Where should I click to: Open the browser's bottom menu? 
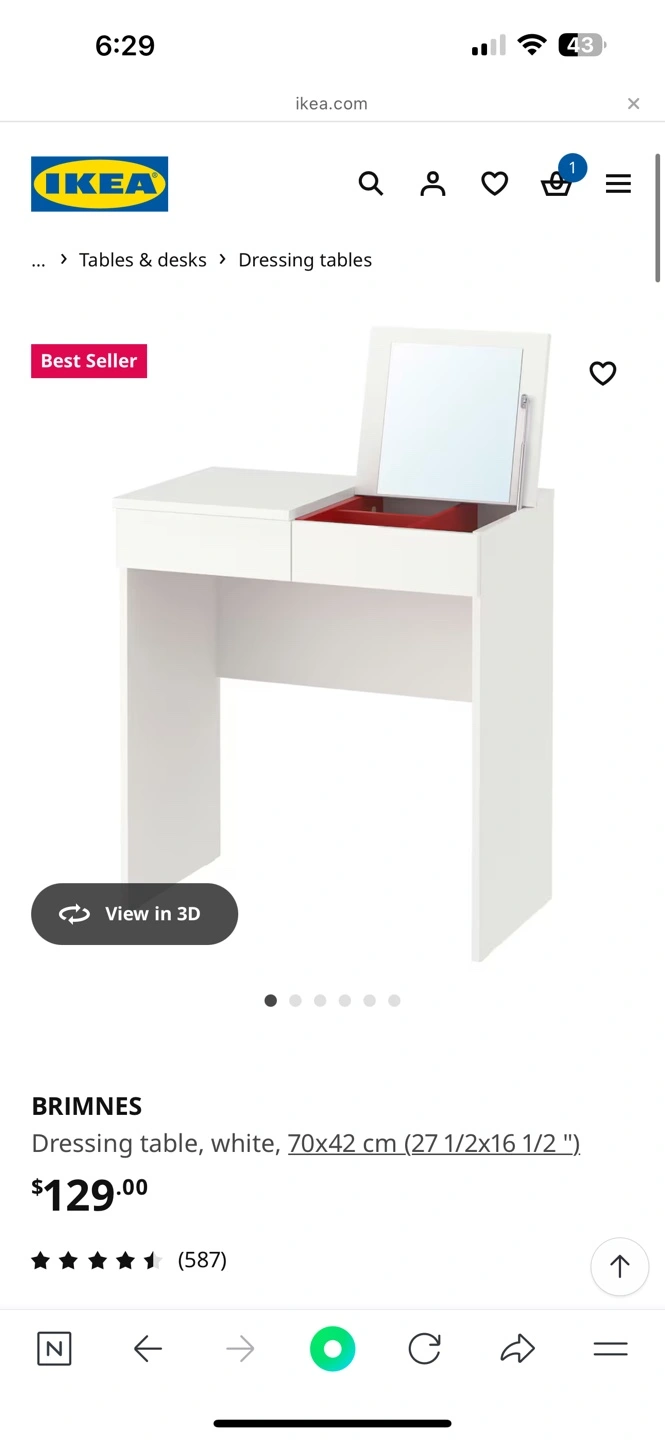[x=610, y=1350]
